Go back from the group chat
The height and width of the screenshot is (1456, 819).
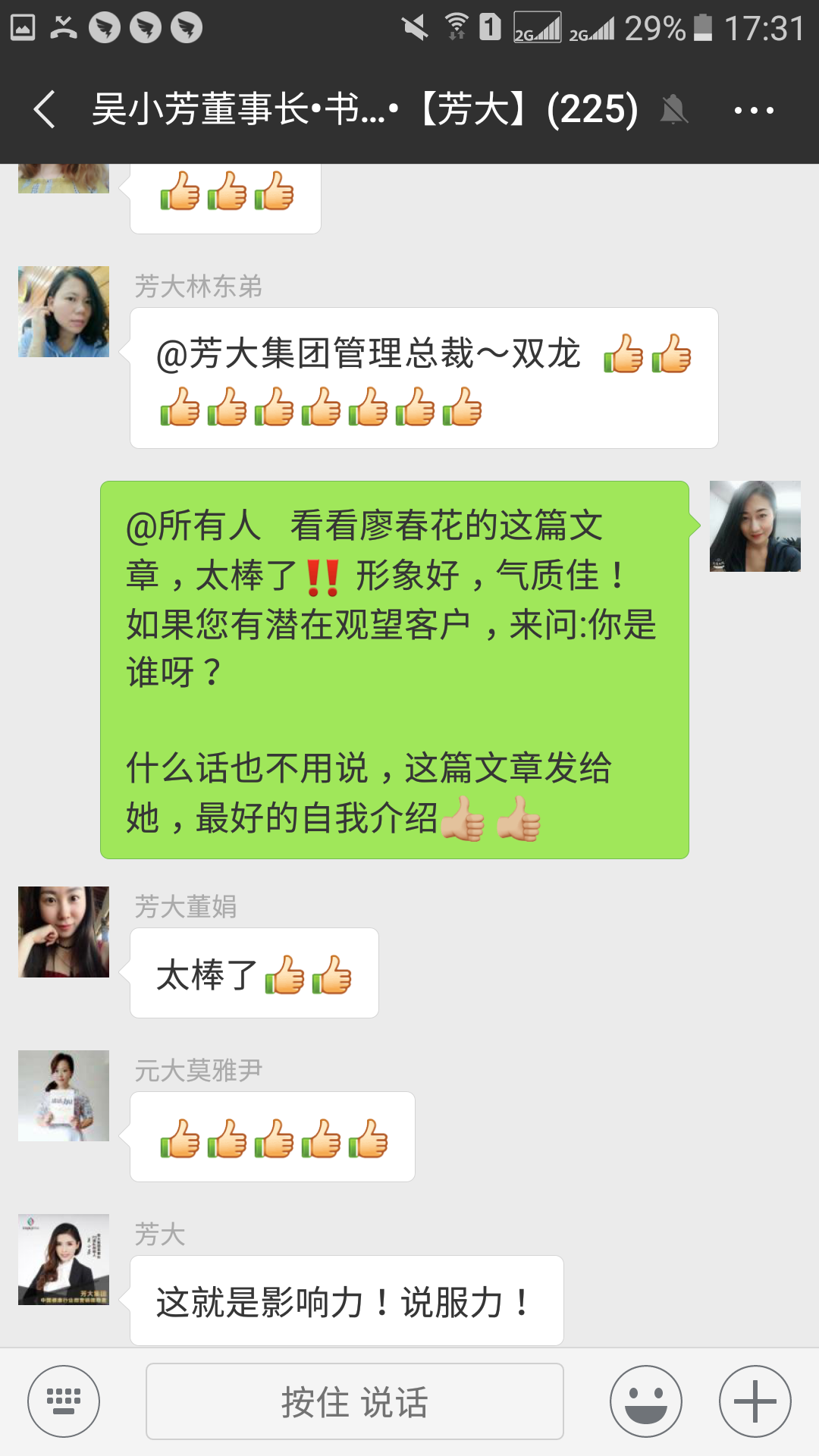pos(45,110)
